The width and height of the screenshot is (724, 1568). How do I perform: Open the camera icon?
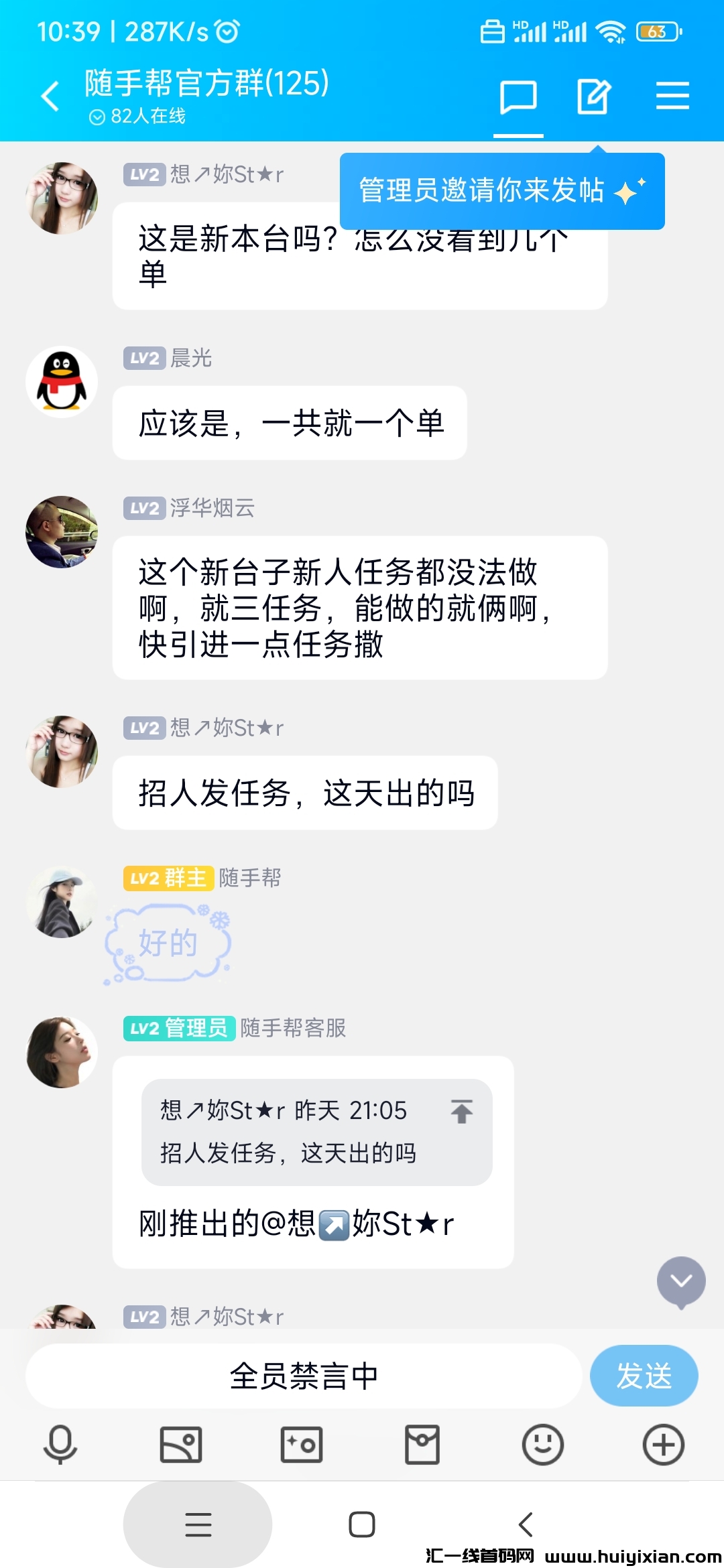[x=301, y=1443]
